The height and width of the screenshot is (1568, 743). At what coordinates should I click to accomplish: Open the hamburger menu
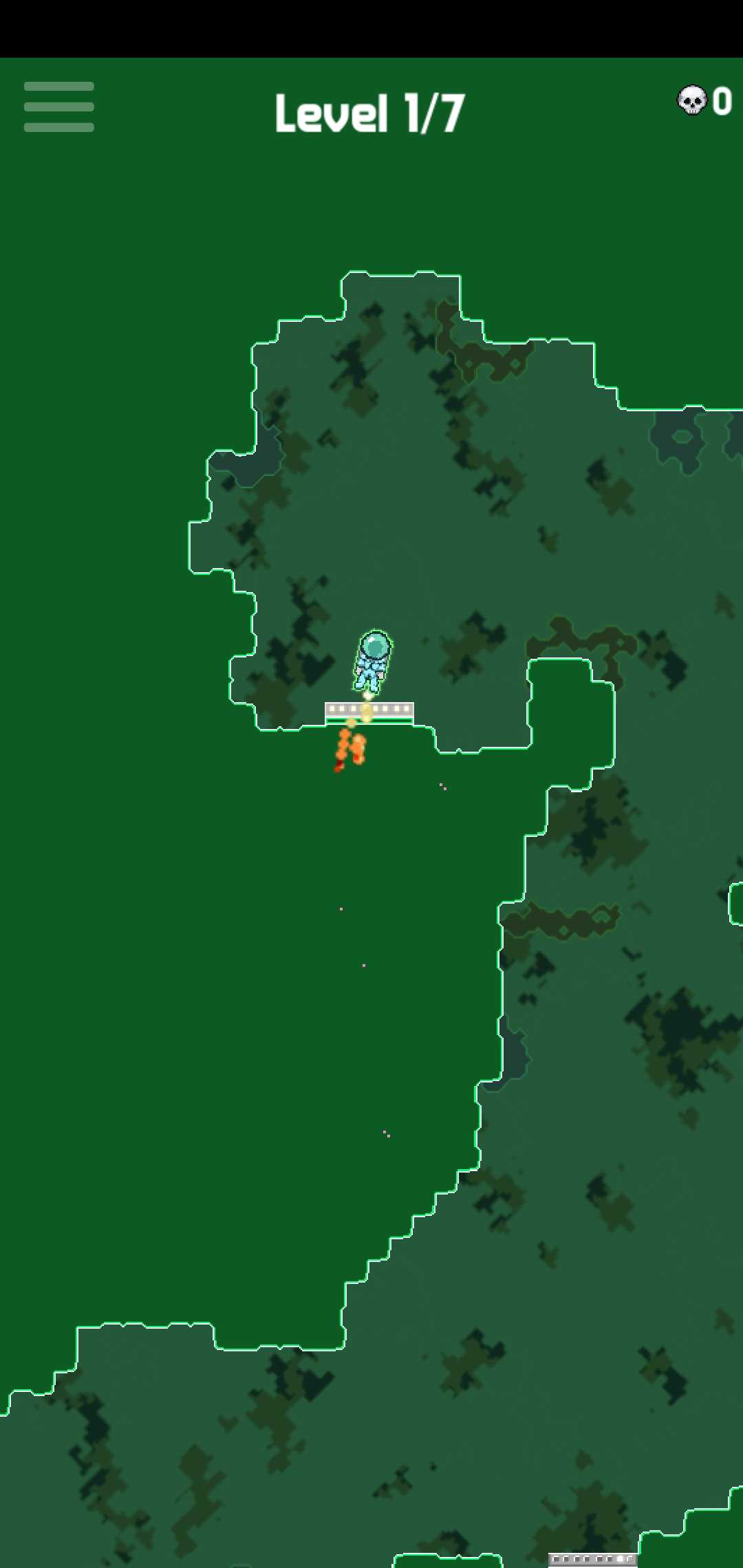click(59, 107)
